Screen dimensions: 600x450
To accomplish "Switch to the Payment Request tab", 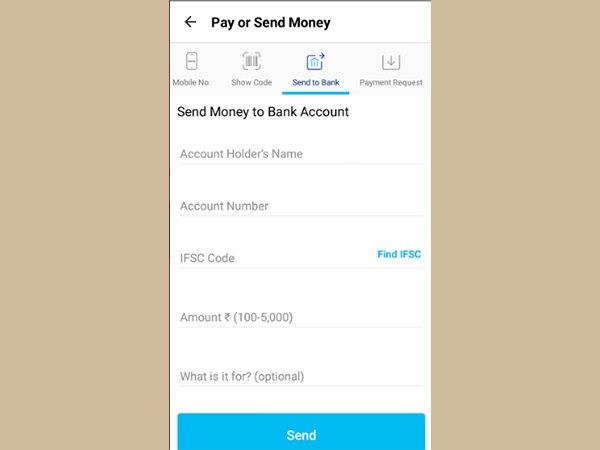I will [x=391, y=69].
